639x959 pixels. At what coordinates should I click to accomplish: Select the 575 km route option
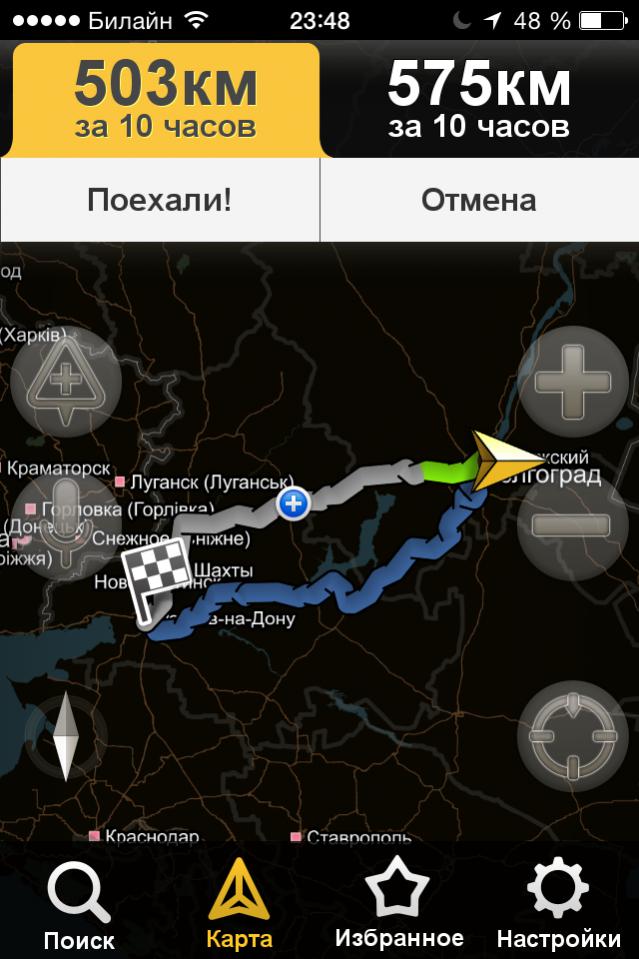click(479, 100)
